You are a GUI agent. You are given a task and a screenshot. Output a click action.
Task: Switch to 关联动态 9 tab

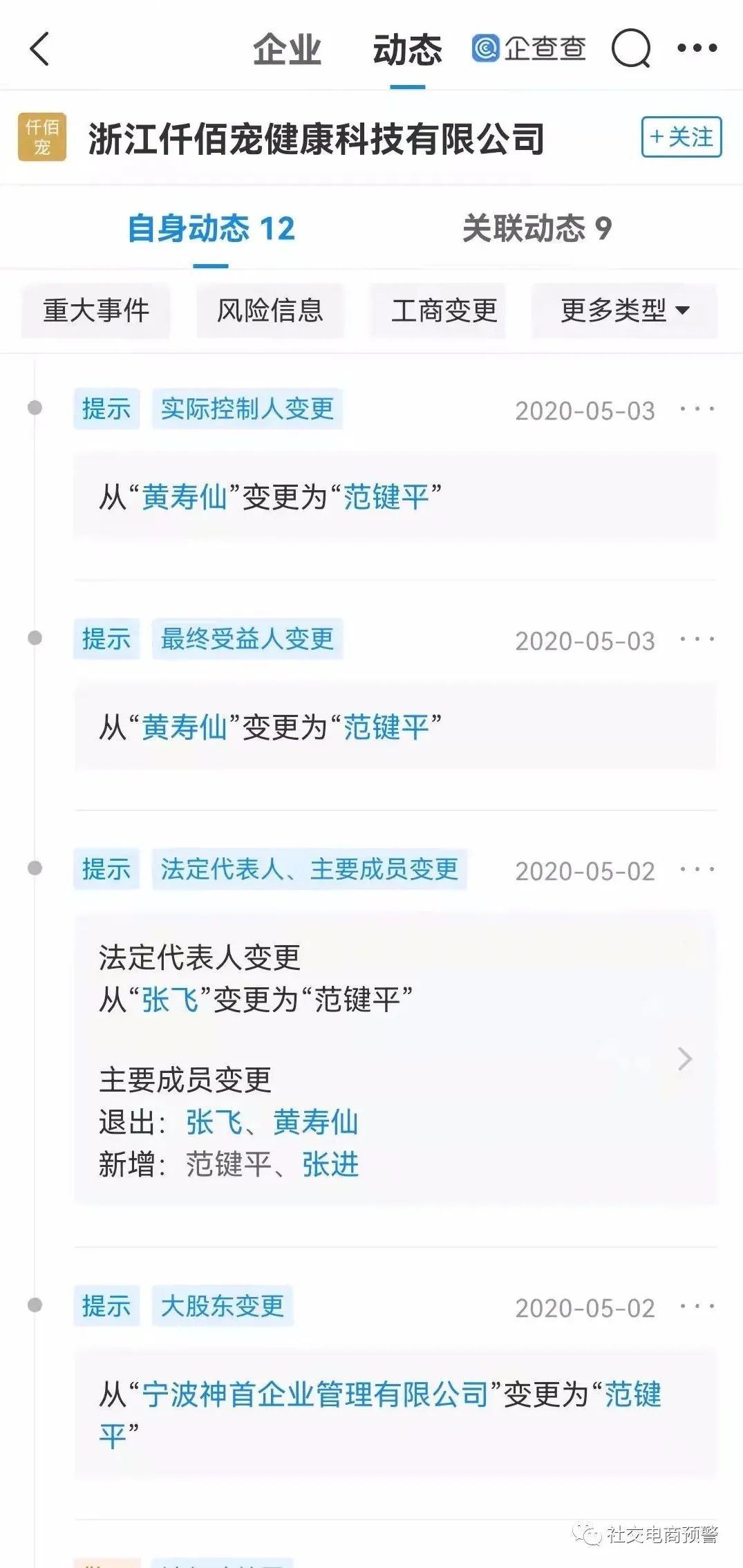point(537,229)
